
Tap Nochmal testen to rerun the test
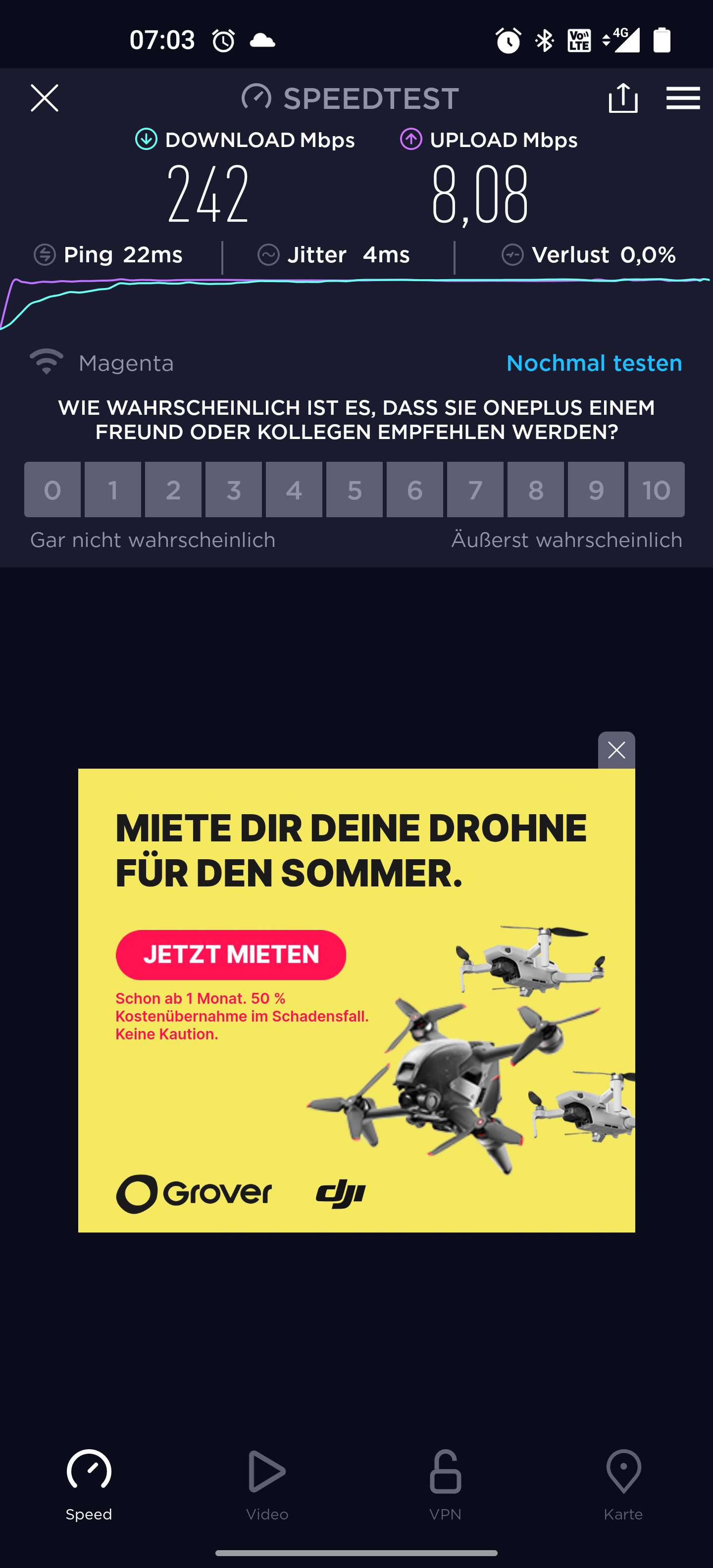pos(594,363)
